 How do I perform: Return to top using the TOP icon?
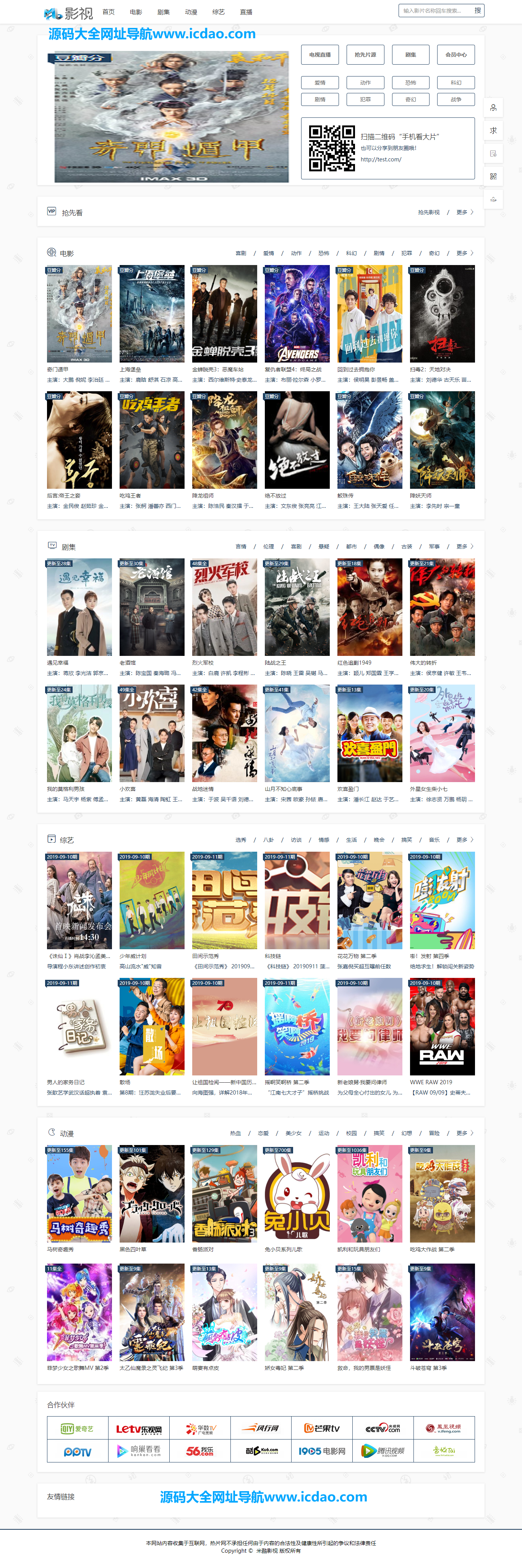coord(493,200)
